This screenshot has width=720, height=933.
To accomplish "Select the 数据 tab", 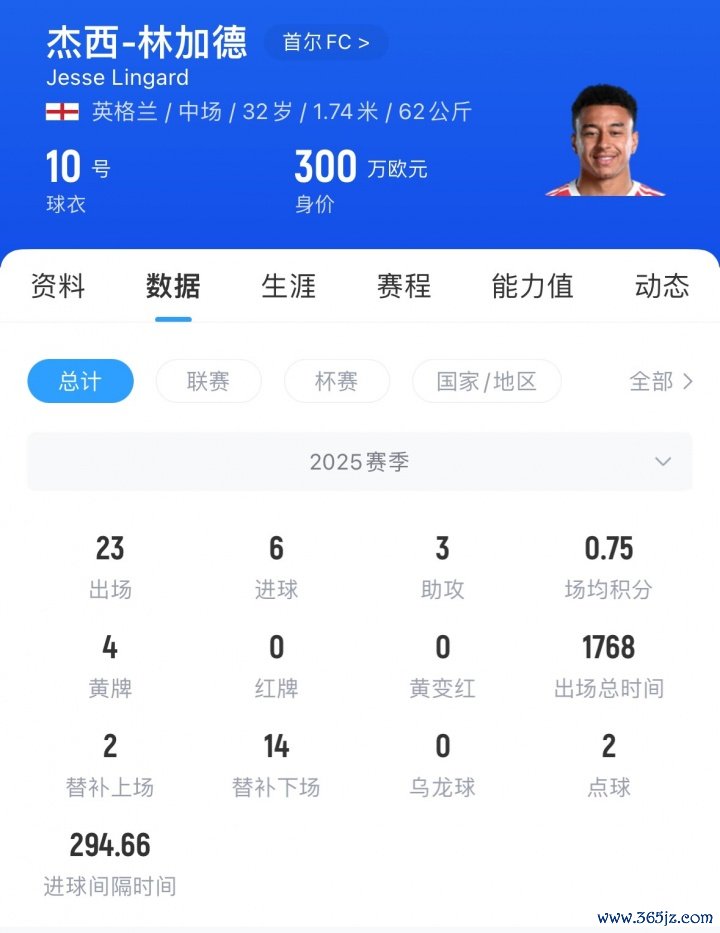I will [173, 286].
